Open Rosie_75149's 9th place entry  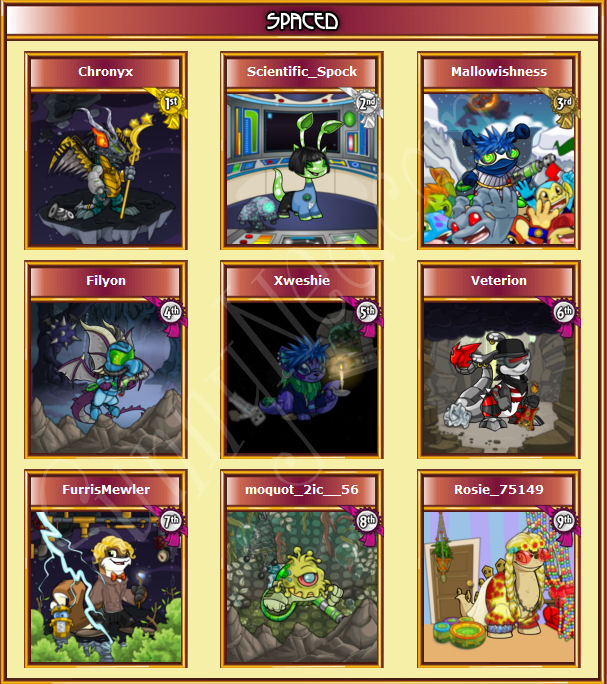pos(499,585)
